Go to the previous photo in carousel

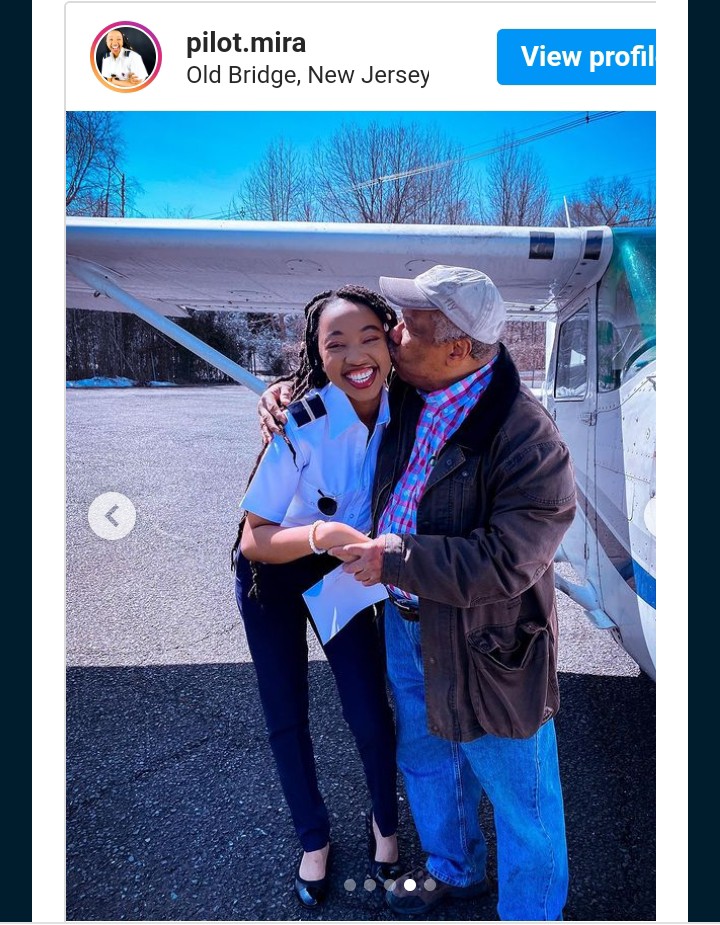pyautogui.click(x=111, y=516)
